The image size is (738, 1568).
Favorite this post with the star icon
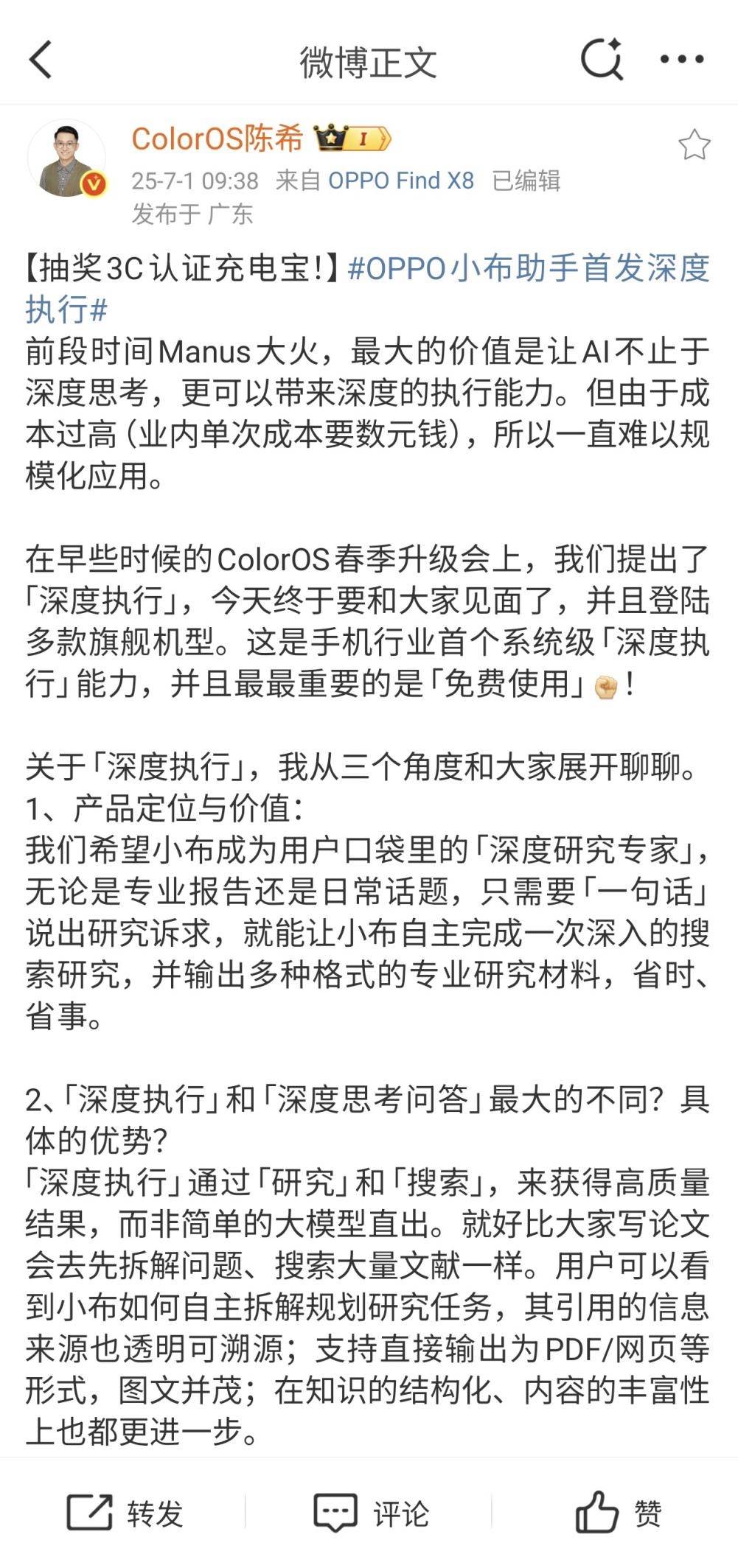(693, 146)
